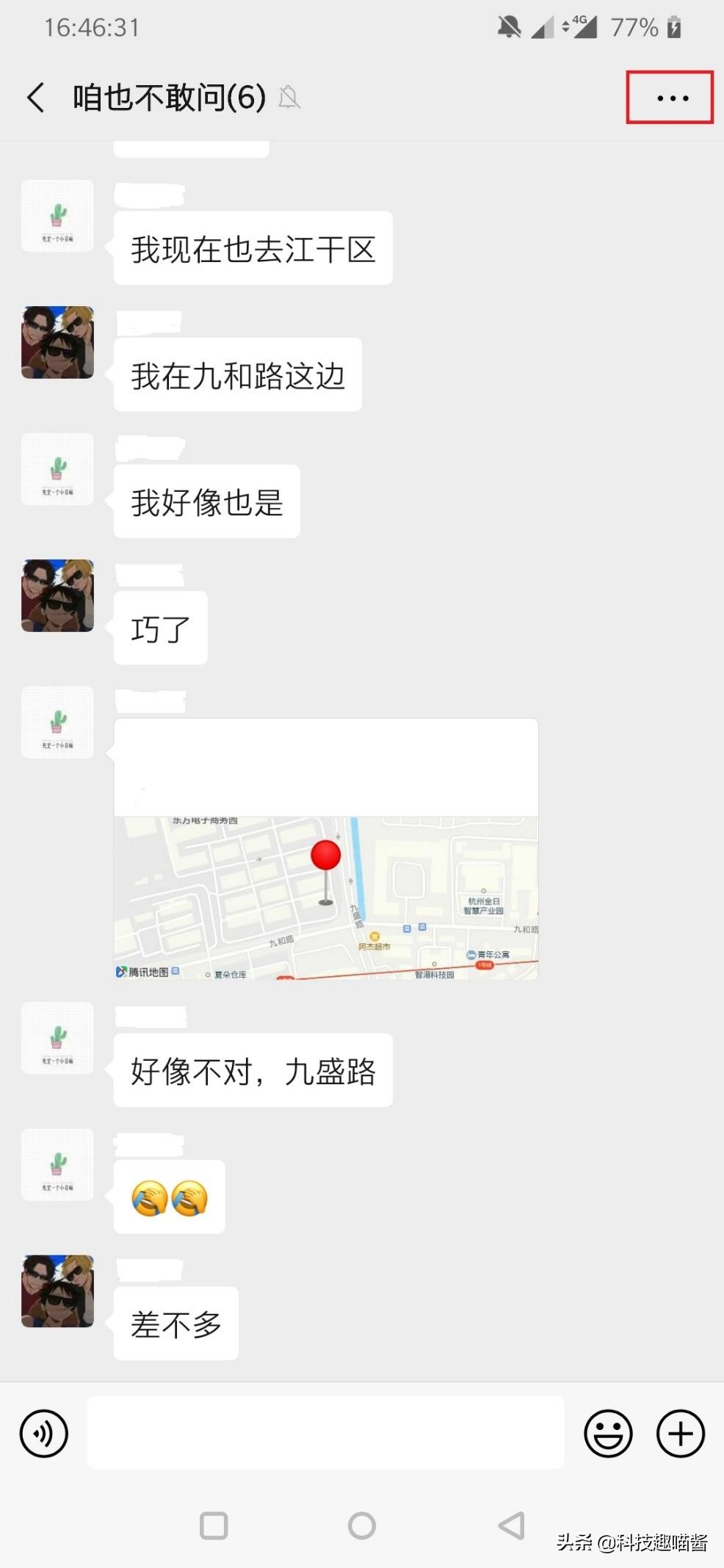Image resolution: width=724 pixels, height=1568 pixels.
Task: Open the cactus avatar beside 我现在也去江干区
Action: pyautogui.click(x=57, y=217)
